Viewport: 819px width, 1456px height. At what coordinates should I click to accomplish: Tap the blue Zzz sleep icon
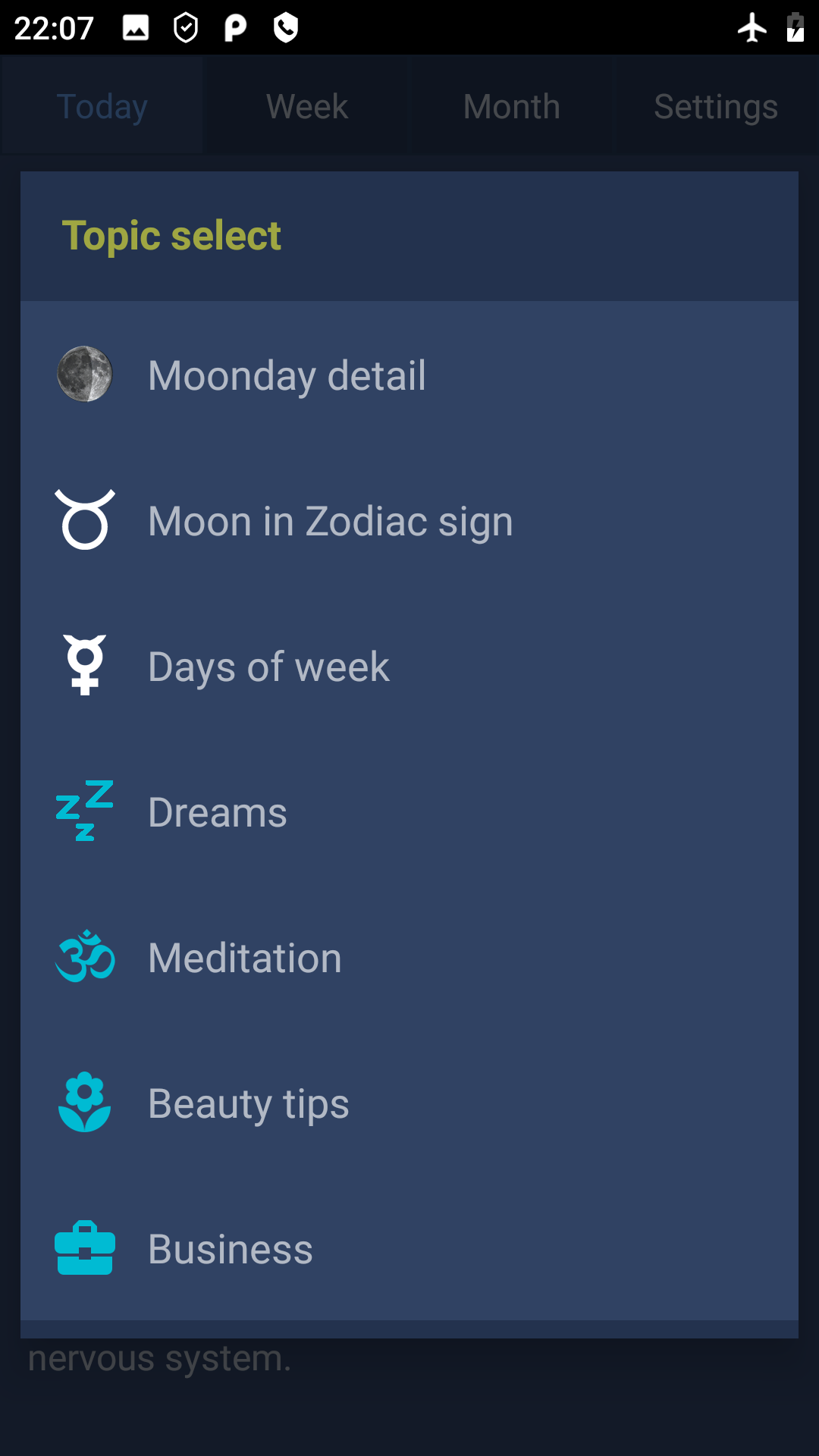(x=85, y=811)
